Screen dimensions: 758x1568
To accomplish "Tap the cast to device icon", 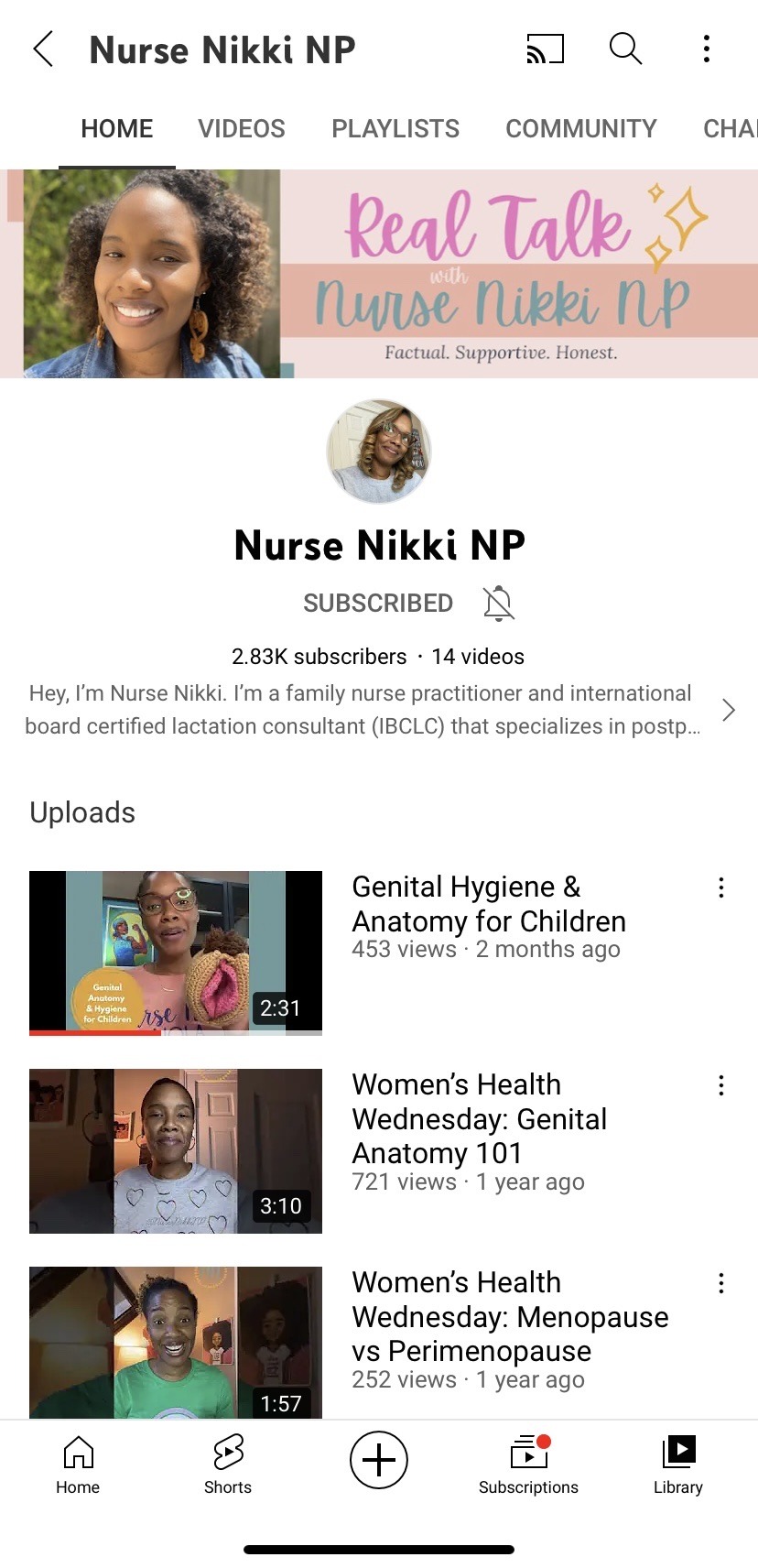I will (x=545, y=49).
